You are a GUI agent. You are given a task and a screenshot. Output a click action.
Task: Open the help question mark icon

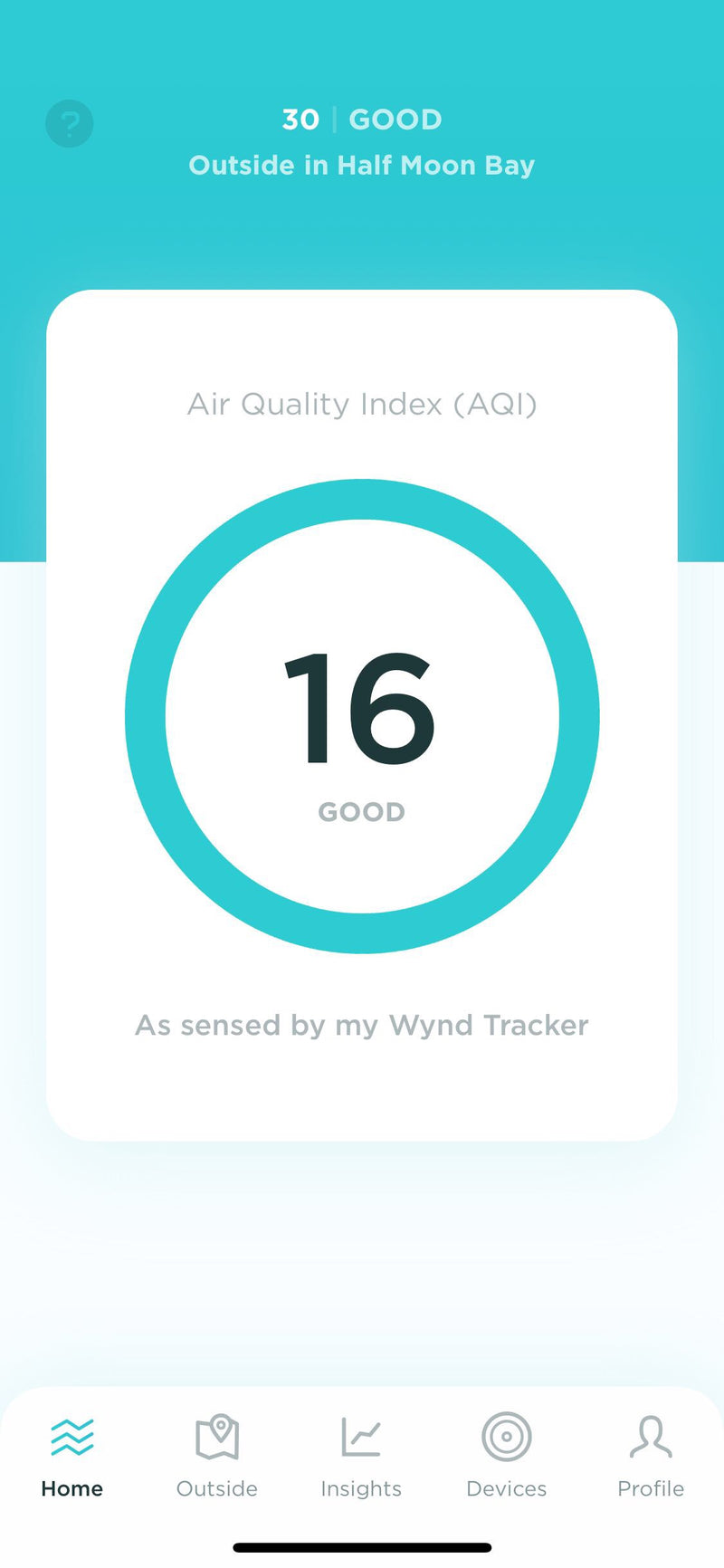(x=70, y=123)
